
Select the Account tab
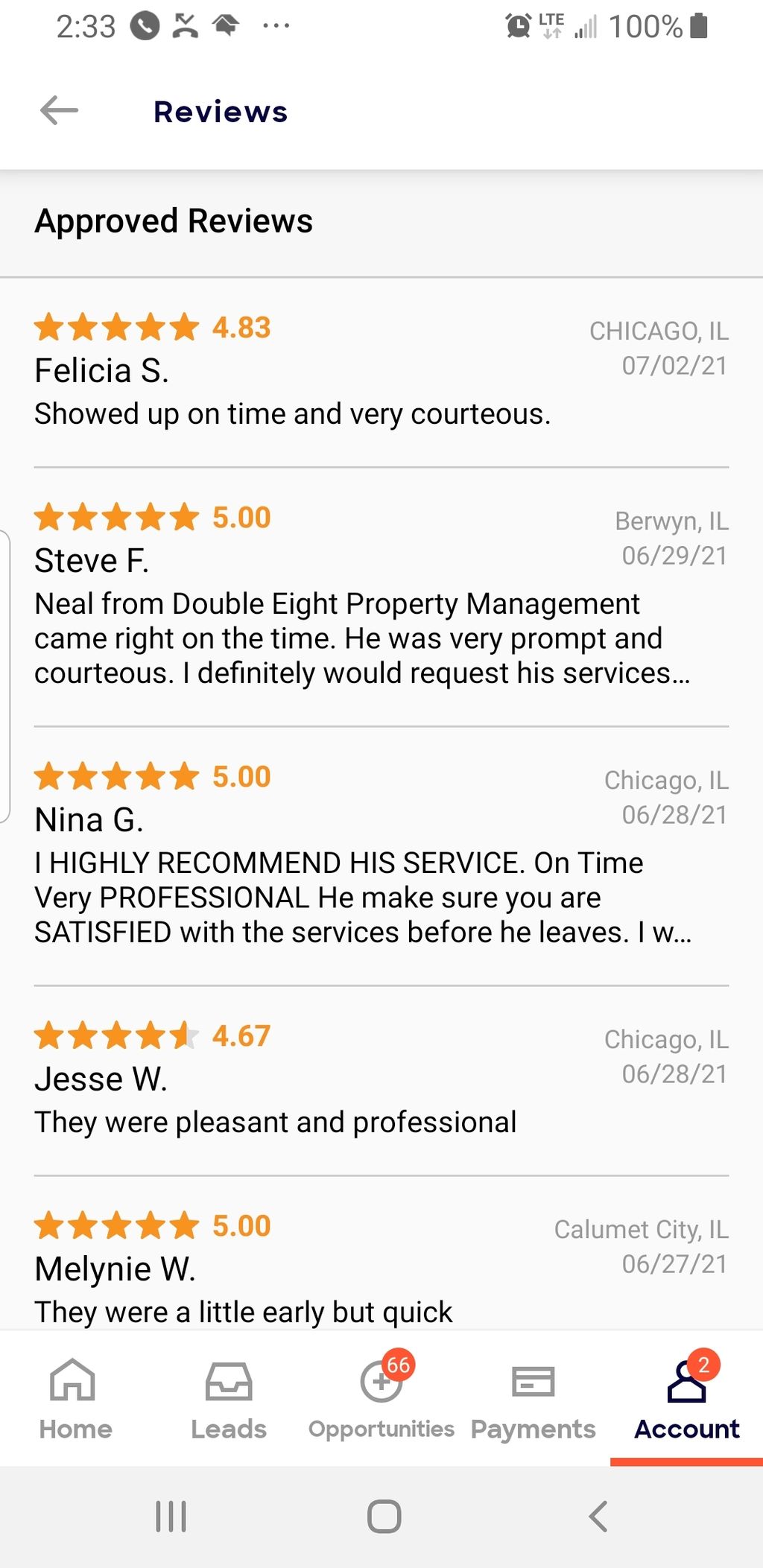pyautogui.click(x=686, y=1399)
